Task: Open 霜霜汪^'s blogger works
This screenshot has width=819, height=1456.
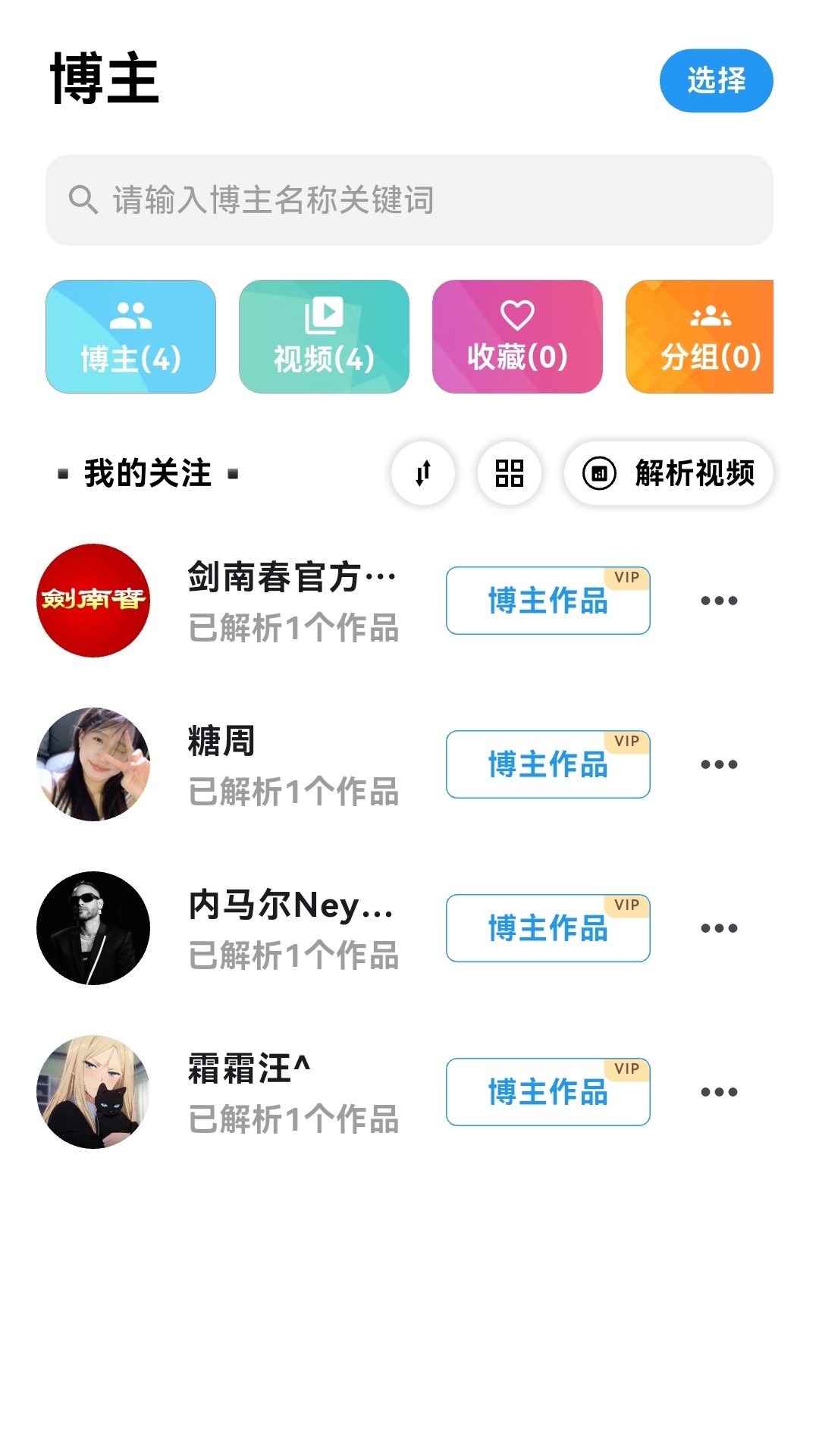Action: point(548,1092)
